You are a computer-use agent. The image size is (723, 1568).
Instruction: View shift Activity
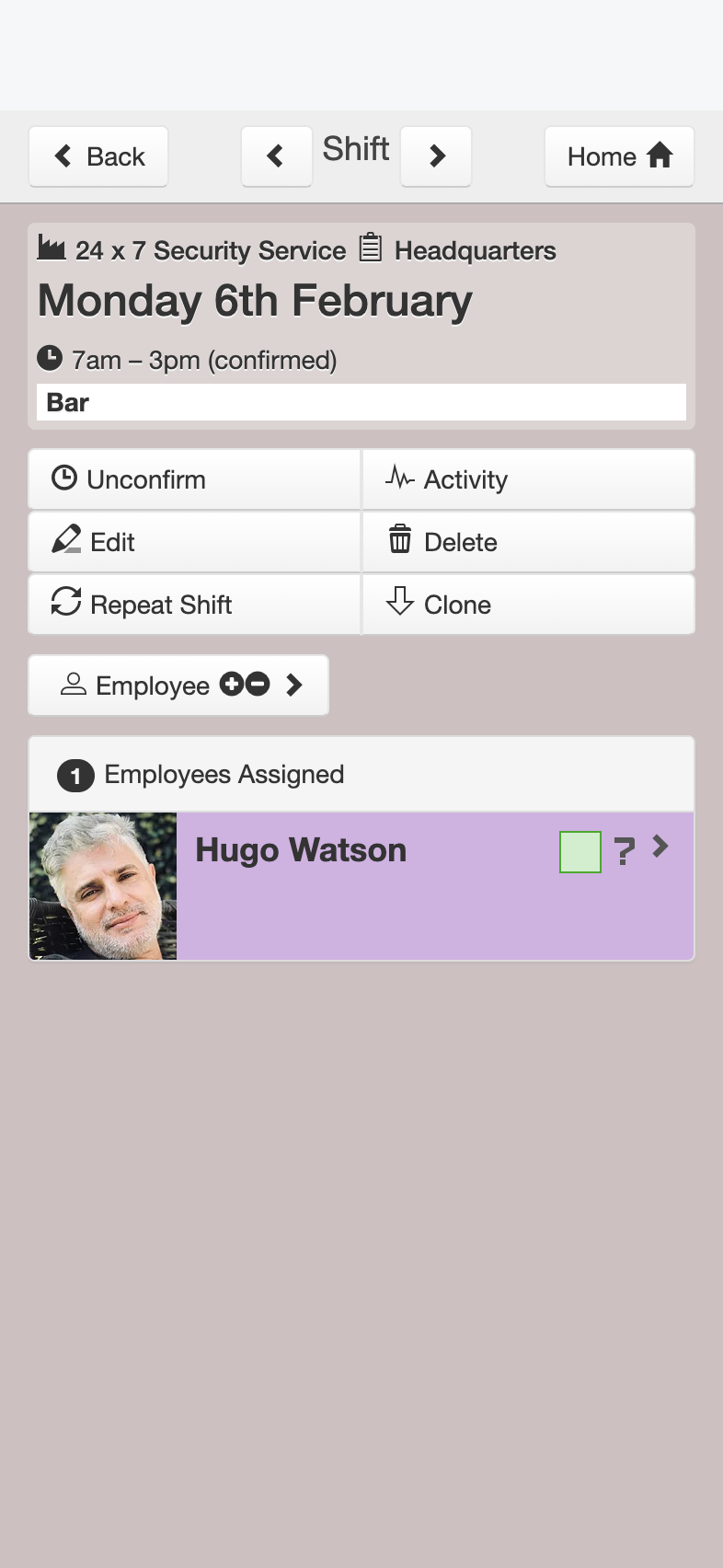pyautogui.click(x=529, y=479)
